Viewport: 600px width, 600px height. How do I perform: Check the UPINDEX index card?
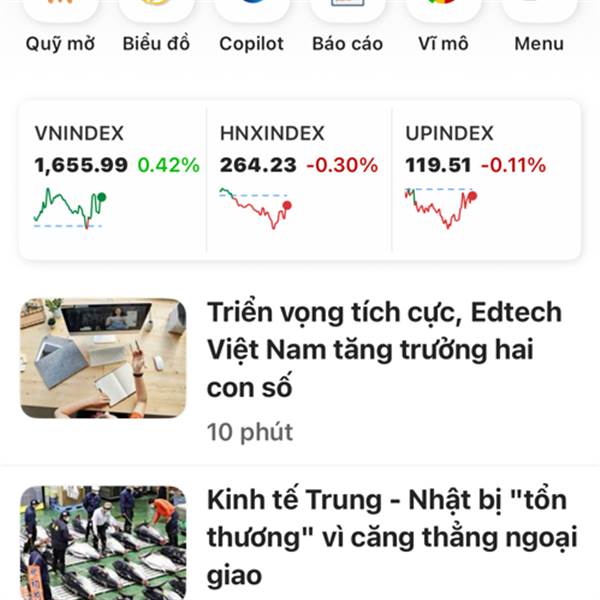(x=485, y=180)
